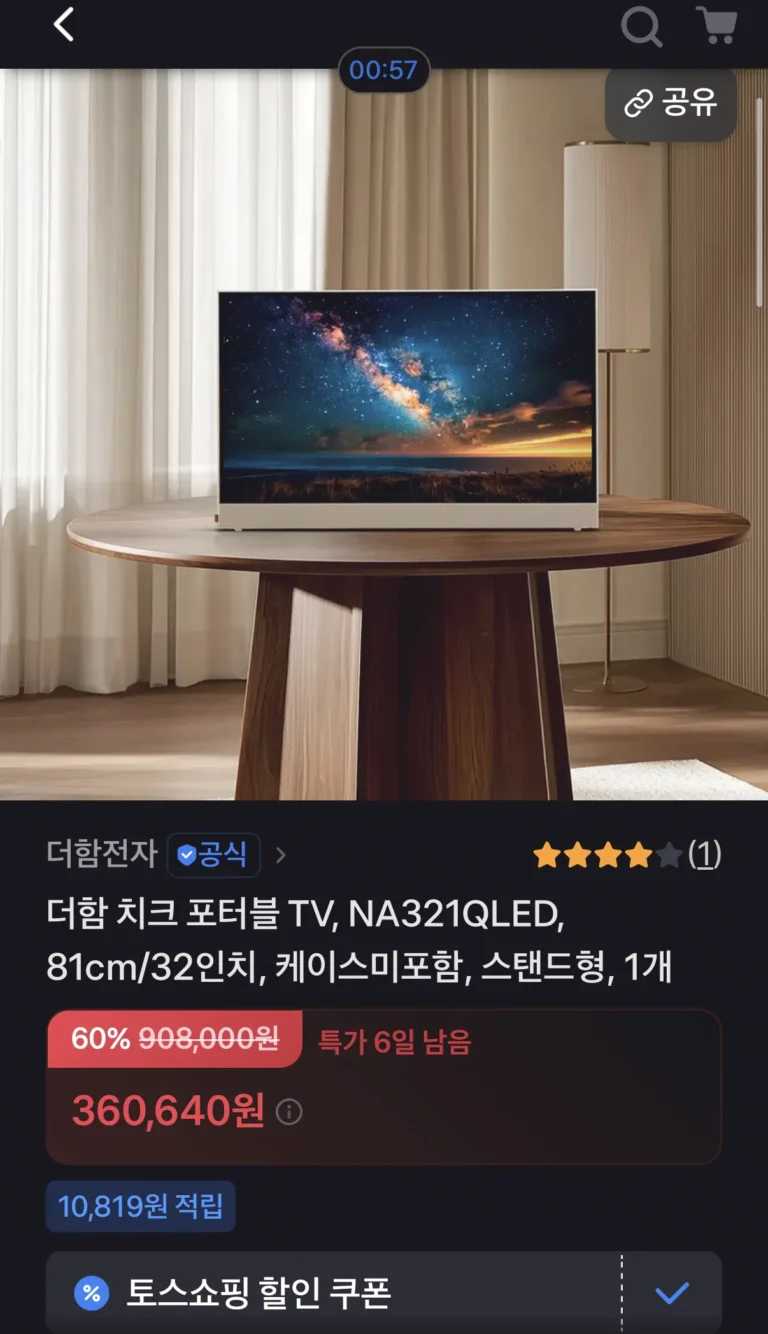Select the 토스쇼핑 할인 쿠폰 checkmark
This screenshot has width=768, height=1334.
672,1293
